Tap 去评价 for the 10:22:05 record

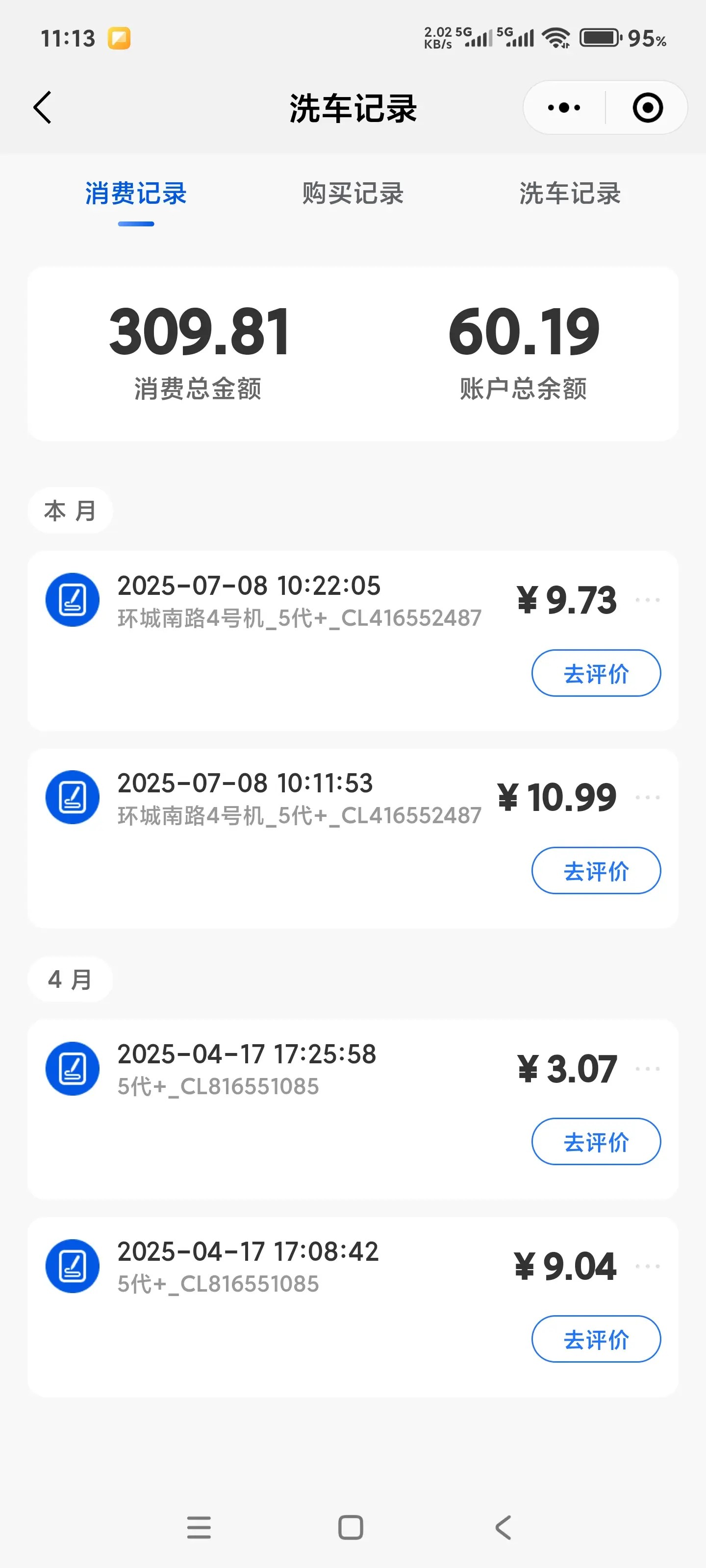[596, 673]
